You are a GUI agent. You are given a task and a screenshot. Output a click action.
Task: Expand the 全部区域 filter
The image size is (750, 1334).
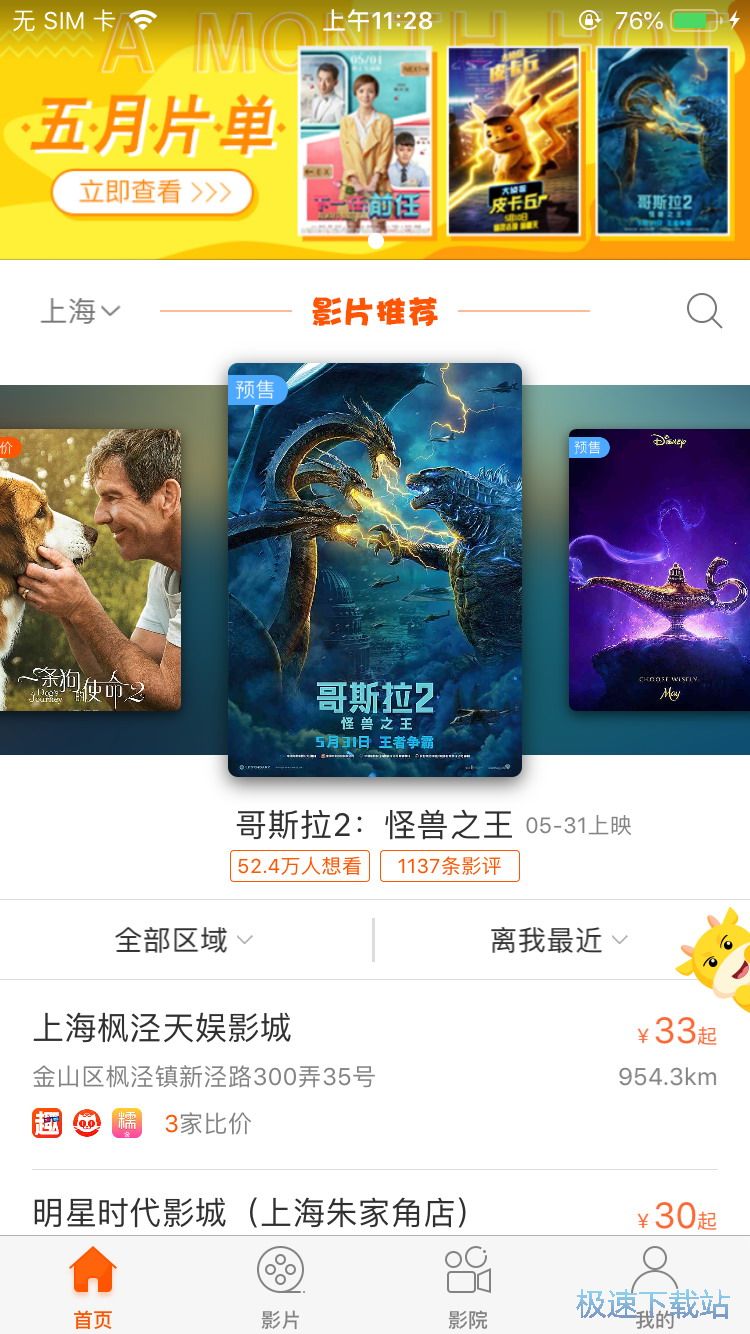pyautogui.click(x=185, y=940)
